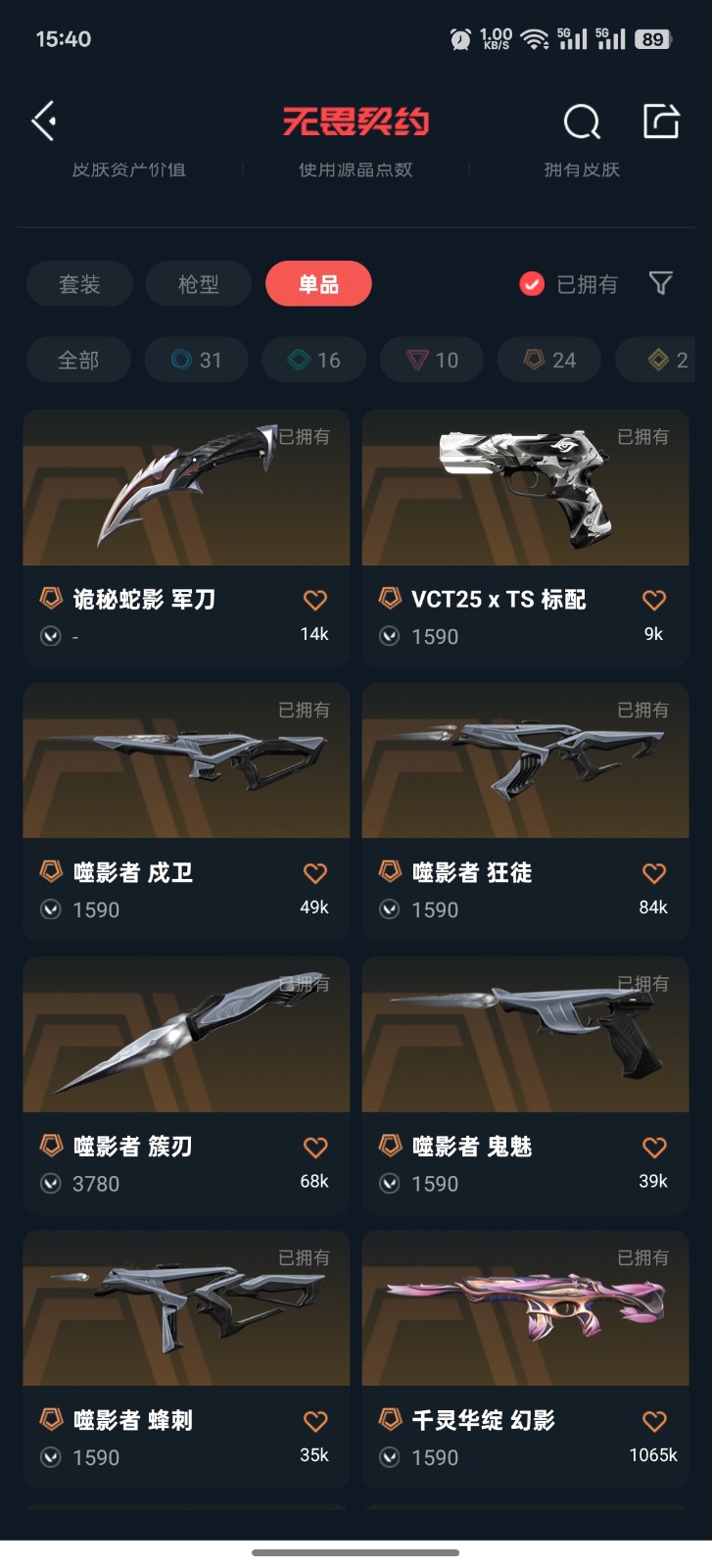Select the 全部 chip
The width and height of the screenshot is (712, 1568).
pyautogui.click(x=78, y=360)
